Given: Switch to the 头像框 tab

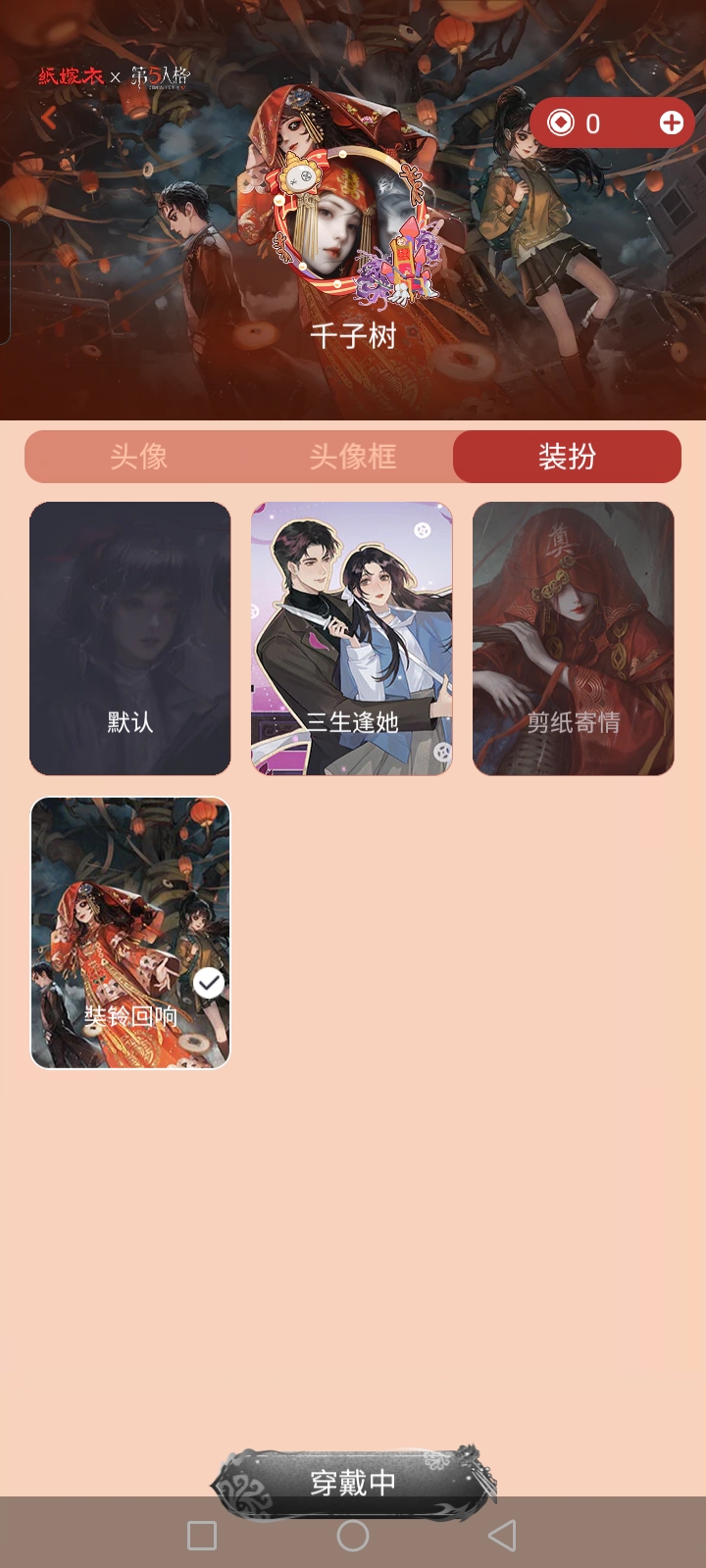Looking at the screenshot, I should tap(353, 457).
